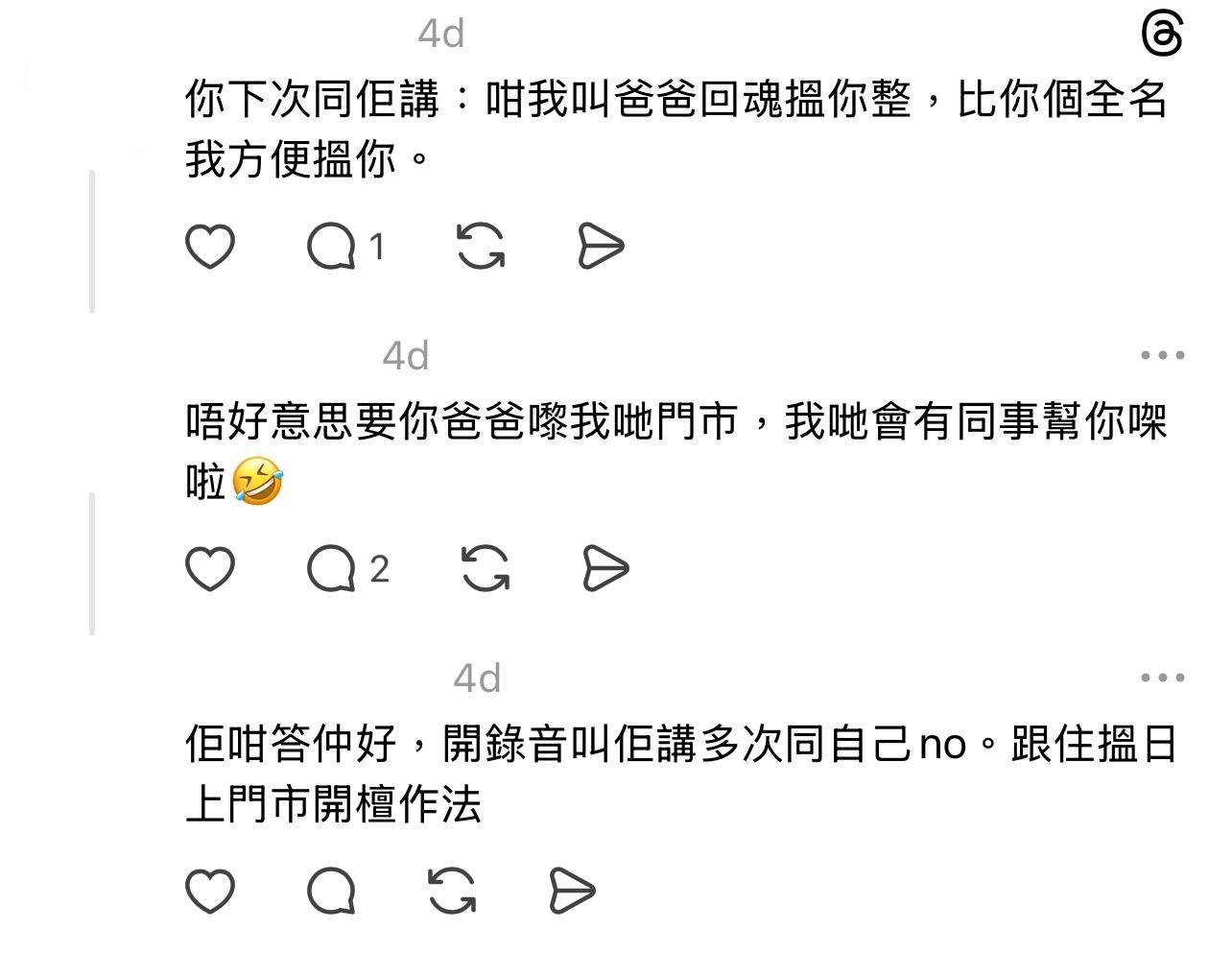
Task: Open overflow menu for the 佢咁答仲好 comment
Action: [x=1162, y=678]
